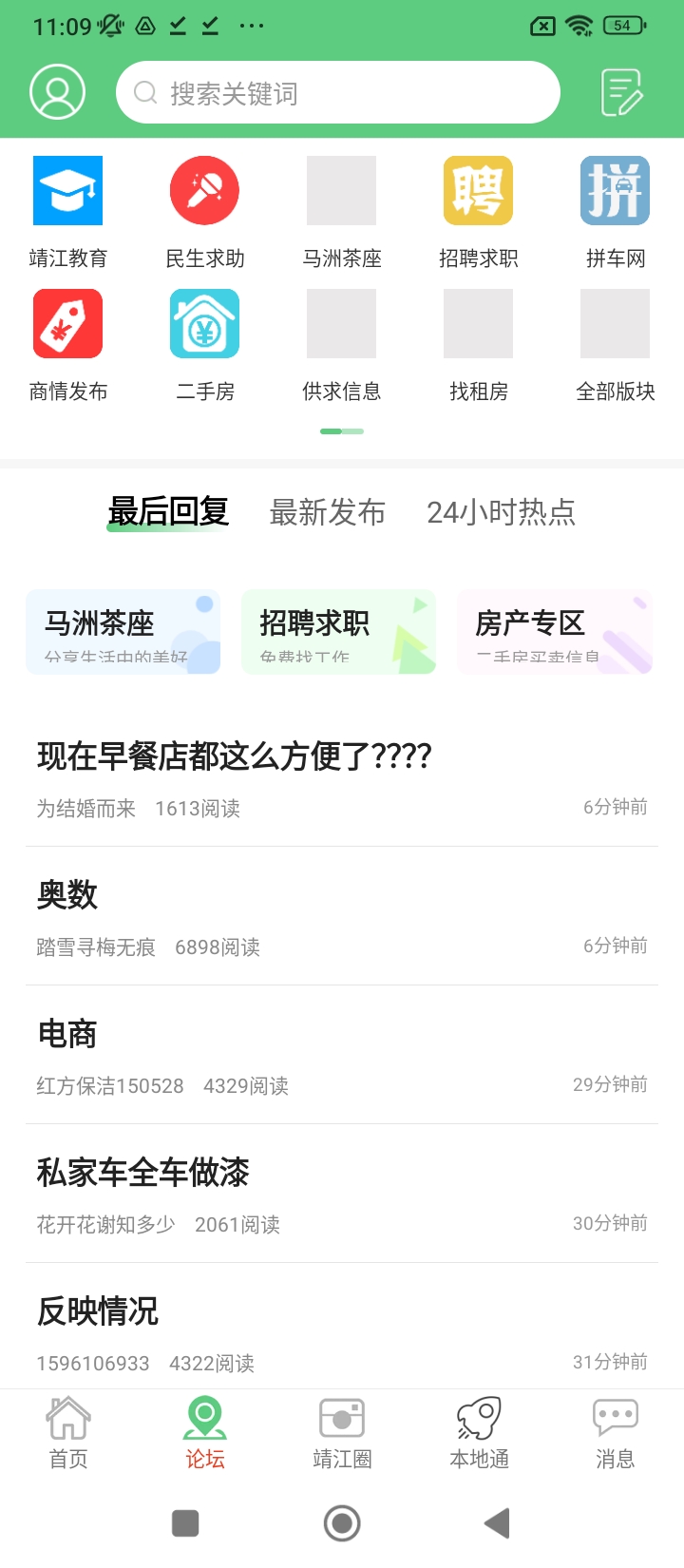Open 民生求助 section
This screenshot has width=684, height=1568.
click(x=205, y=213)
